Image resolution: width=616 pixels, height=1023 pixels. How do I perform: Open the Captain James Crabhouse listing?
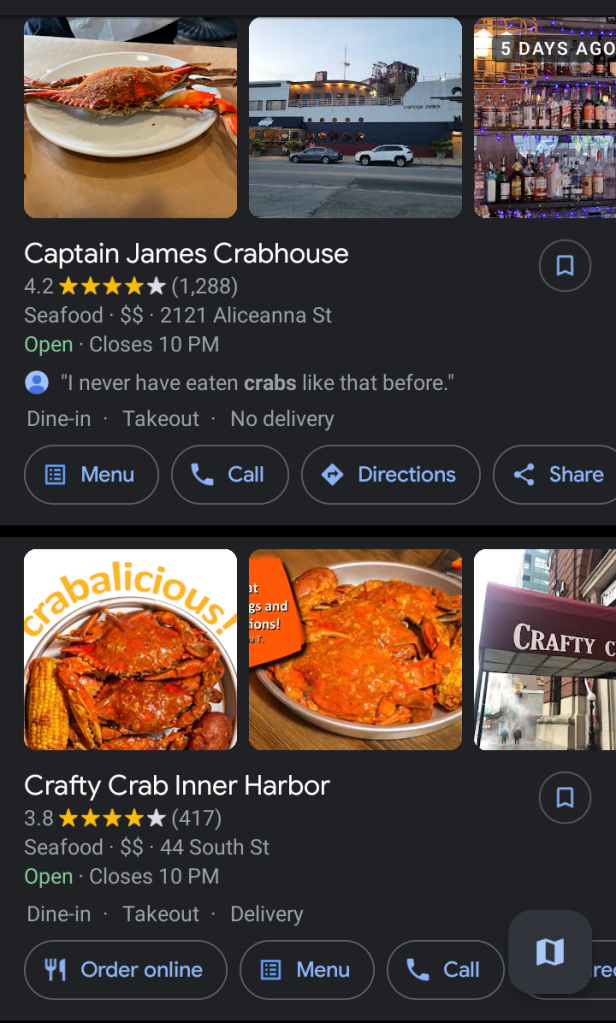186,254
